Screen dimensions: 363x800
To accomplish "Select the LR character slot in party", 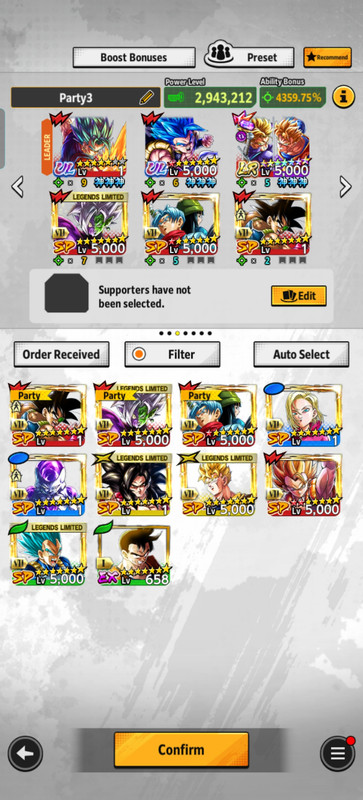I will click(272, 145).
